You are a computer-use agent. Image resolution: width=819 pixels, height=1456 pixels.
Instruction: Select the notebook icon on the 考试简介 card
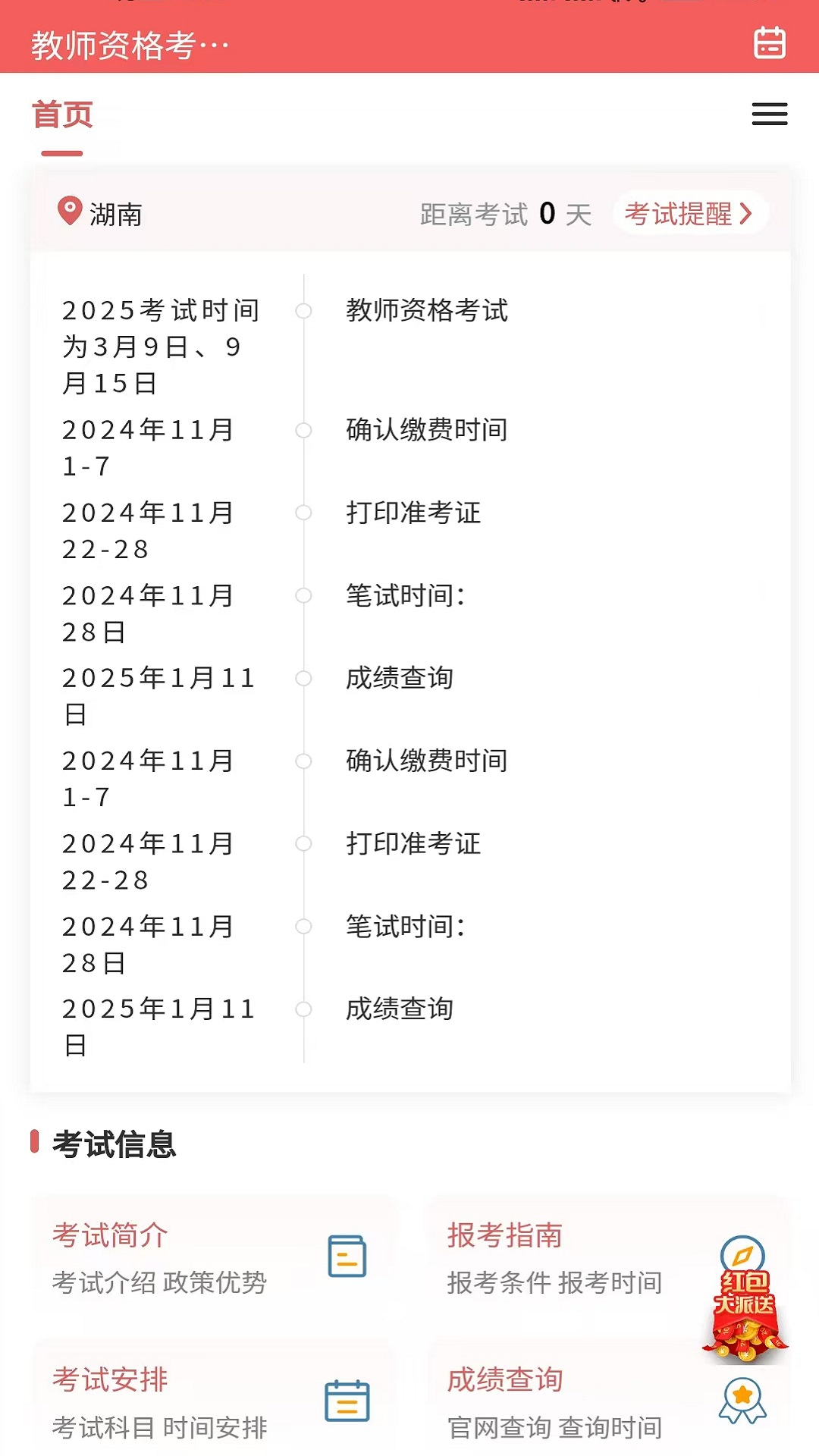[x=347, y=1255]
